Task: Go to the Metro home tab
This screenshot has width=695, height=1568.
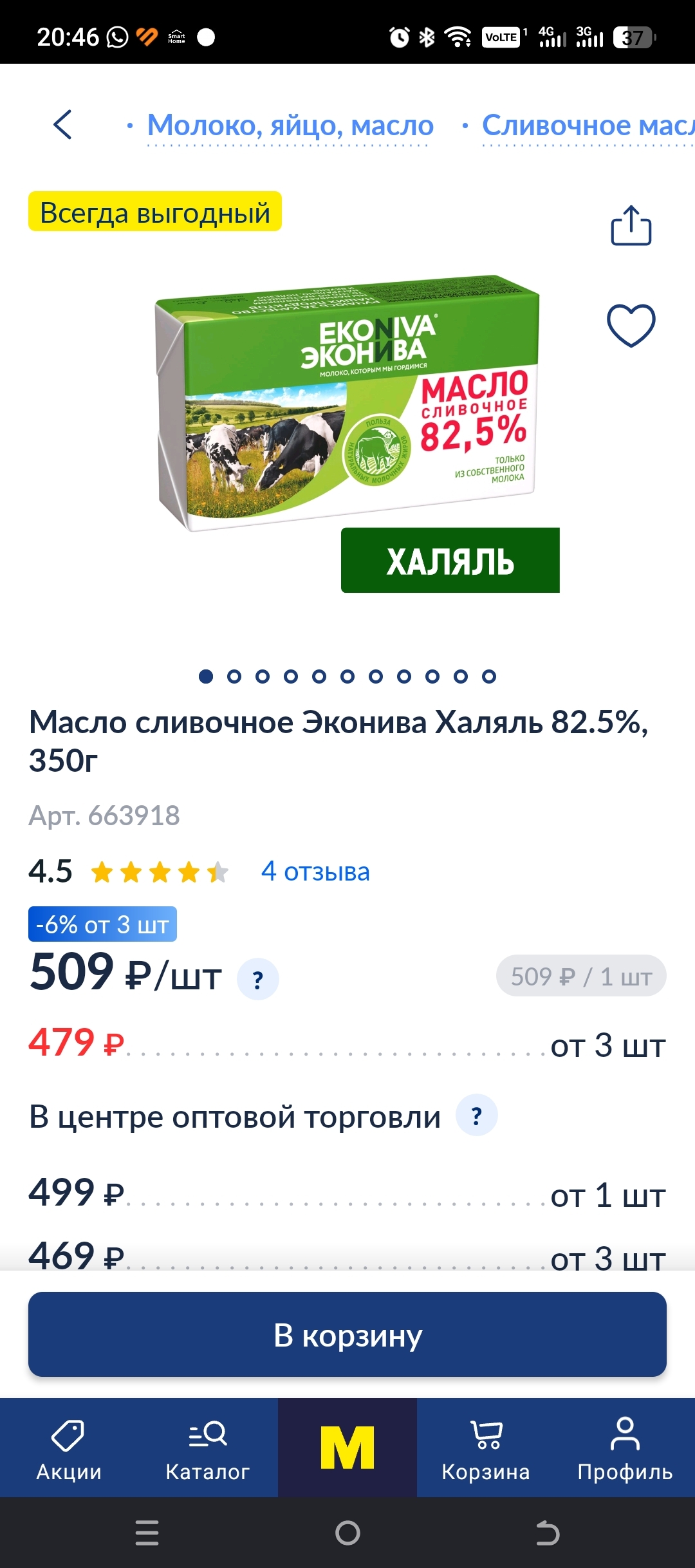Action: pos(347,1448)
